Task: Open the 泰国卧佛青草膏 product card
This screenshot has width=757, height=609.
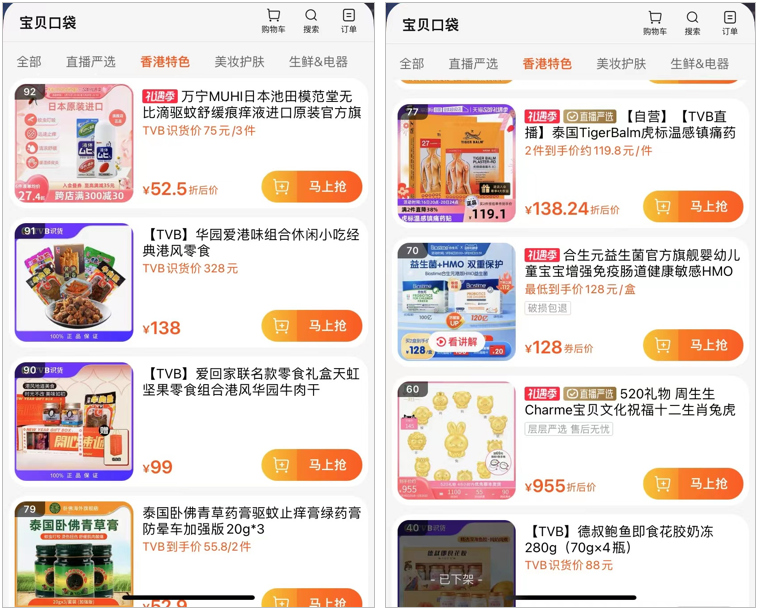Action: 250,520
